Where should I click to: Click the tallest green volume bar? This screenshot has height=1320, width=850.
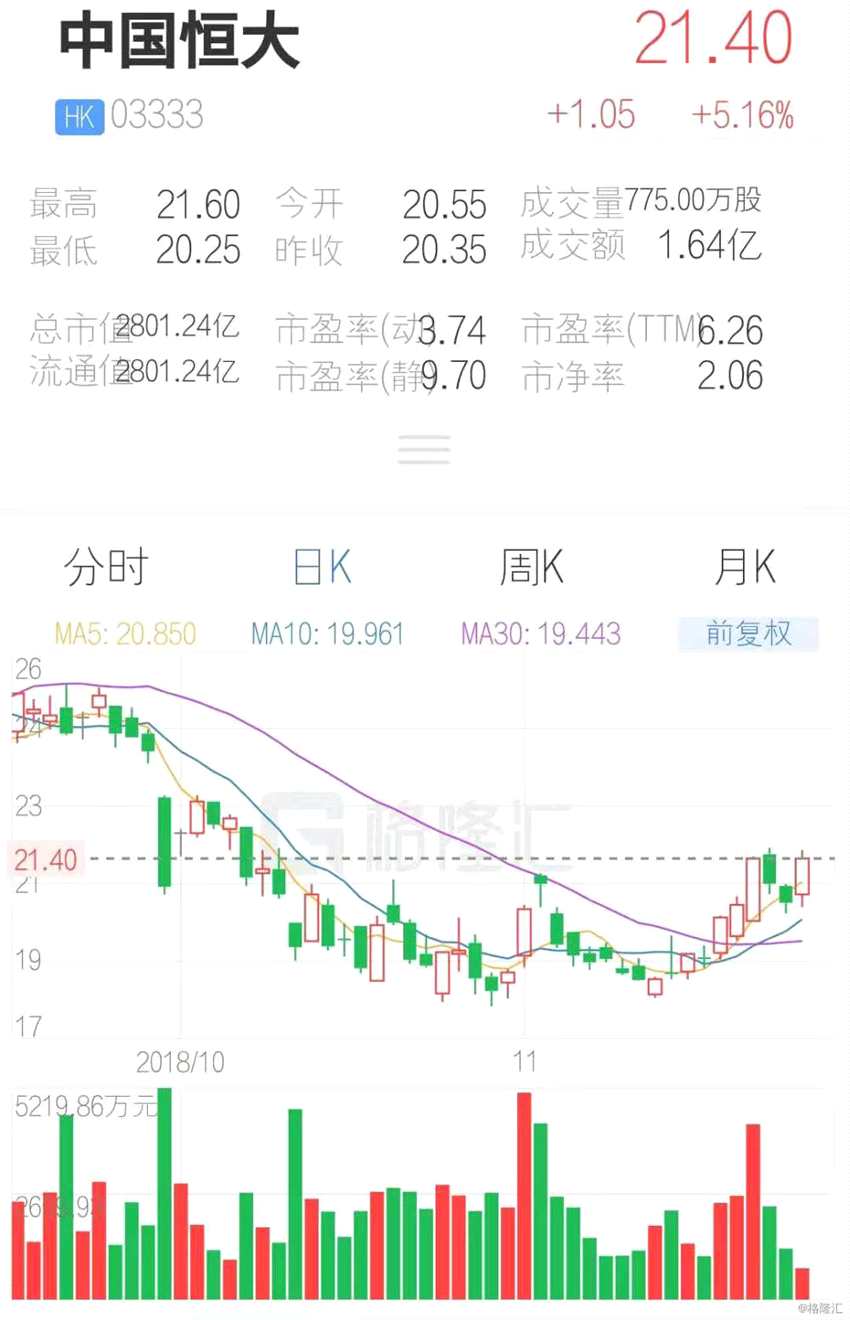pos(163,1190)
